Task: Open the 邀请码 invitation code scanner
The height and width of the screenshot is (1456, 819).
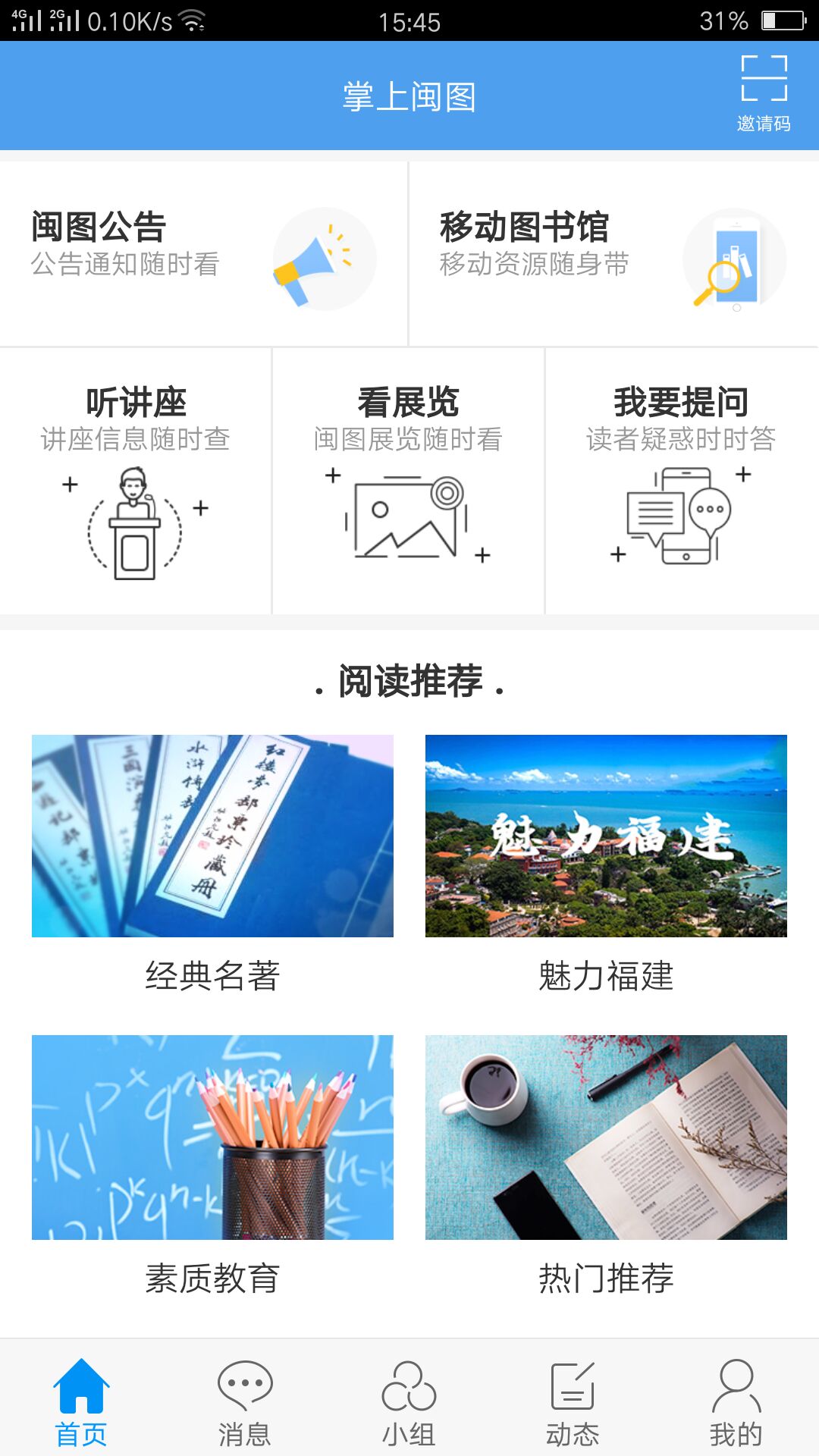Action: (764, 93)
